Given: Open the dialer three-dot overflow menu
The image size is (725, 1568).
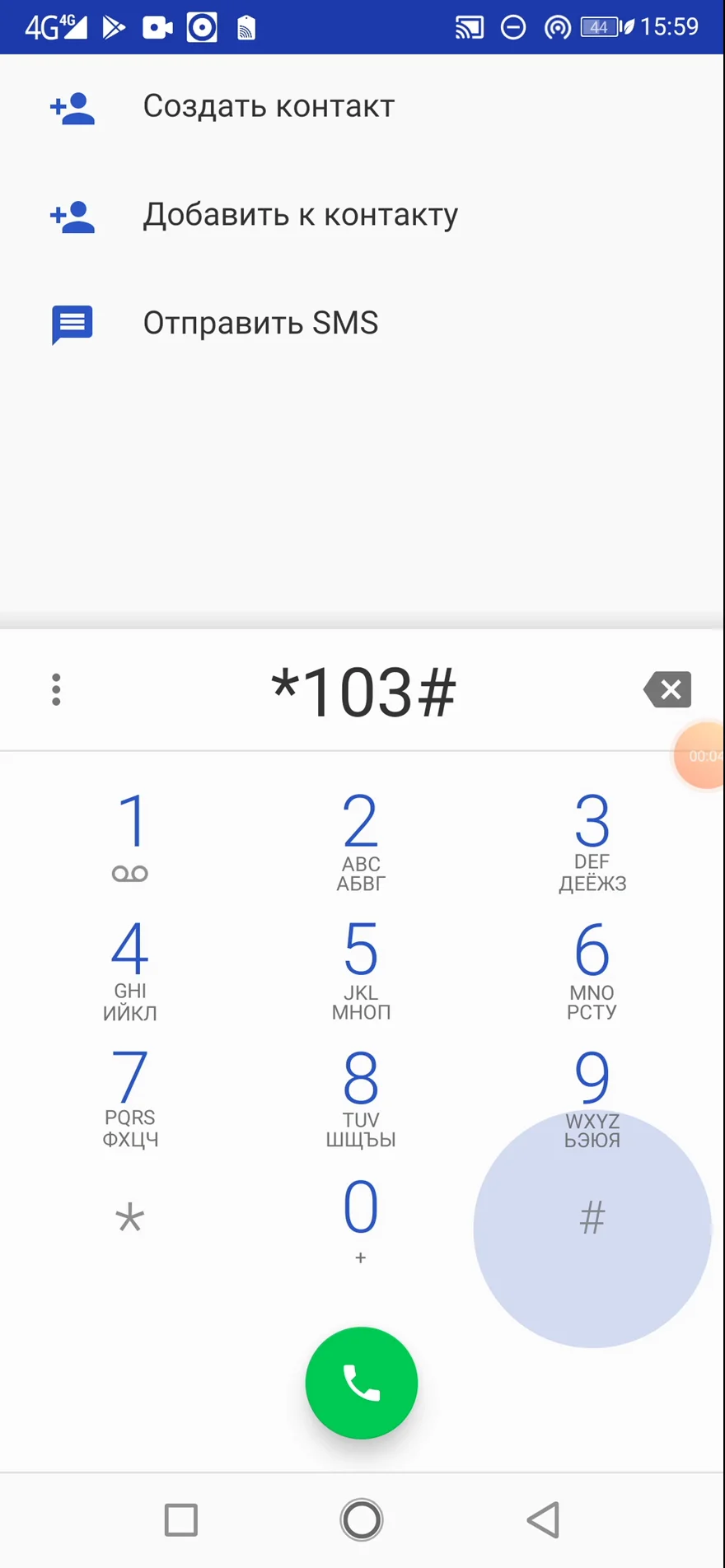Looking at the screenshot, I should point(56,690).
